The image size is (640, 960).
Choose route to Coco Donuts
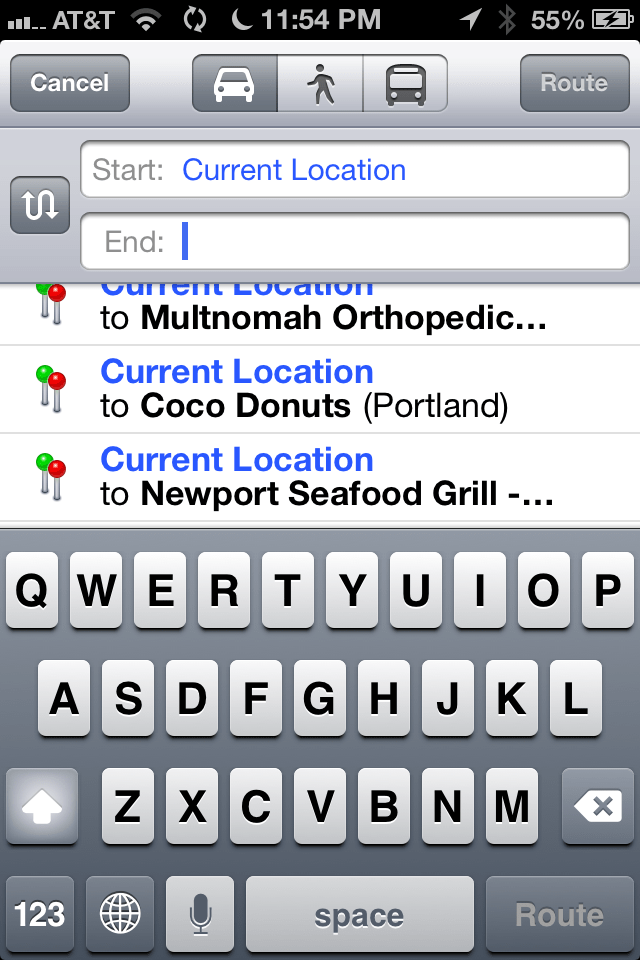pyautogui.click(x=320, y=389)
